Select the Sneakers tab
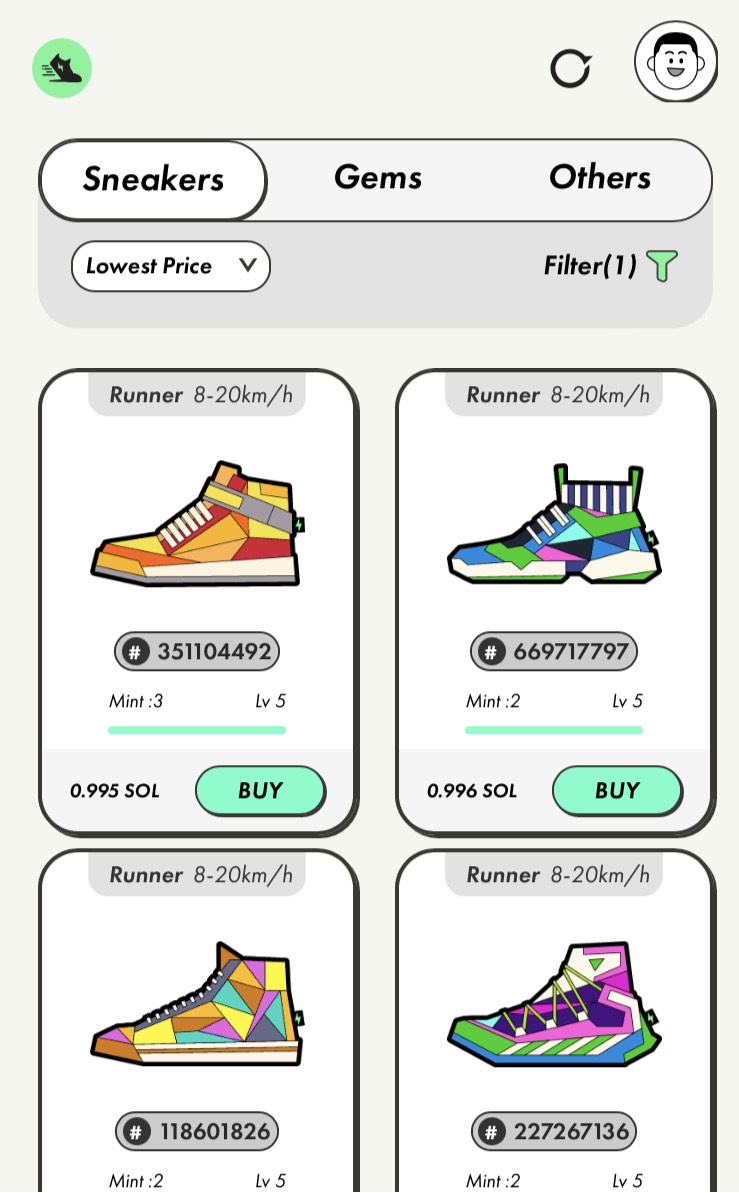Screen dimensions: 739x1193 pyautogui.click(x=153, y=180)
